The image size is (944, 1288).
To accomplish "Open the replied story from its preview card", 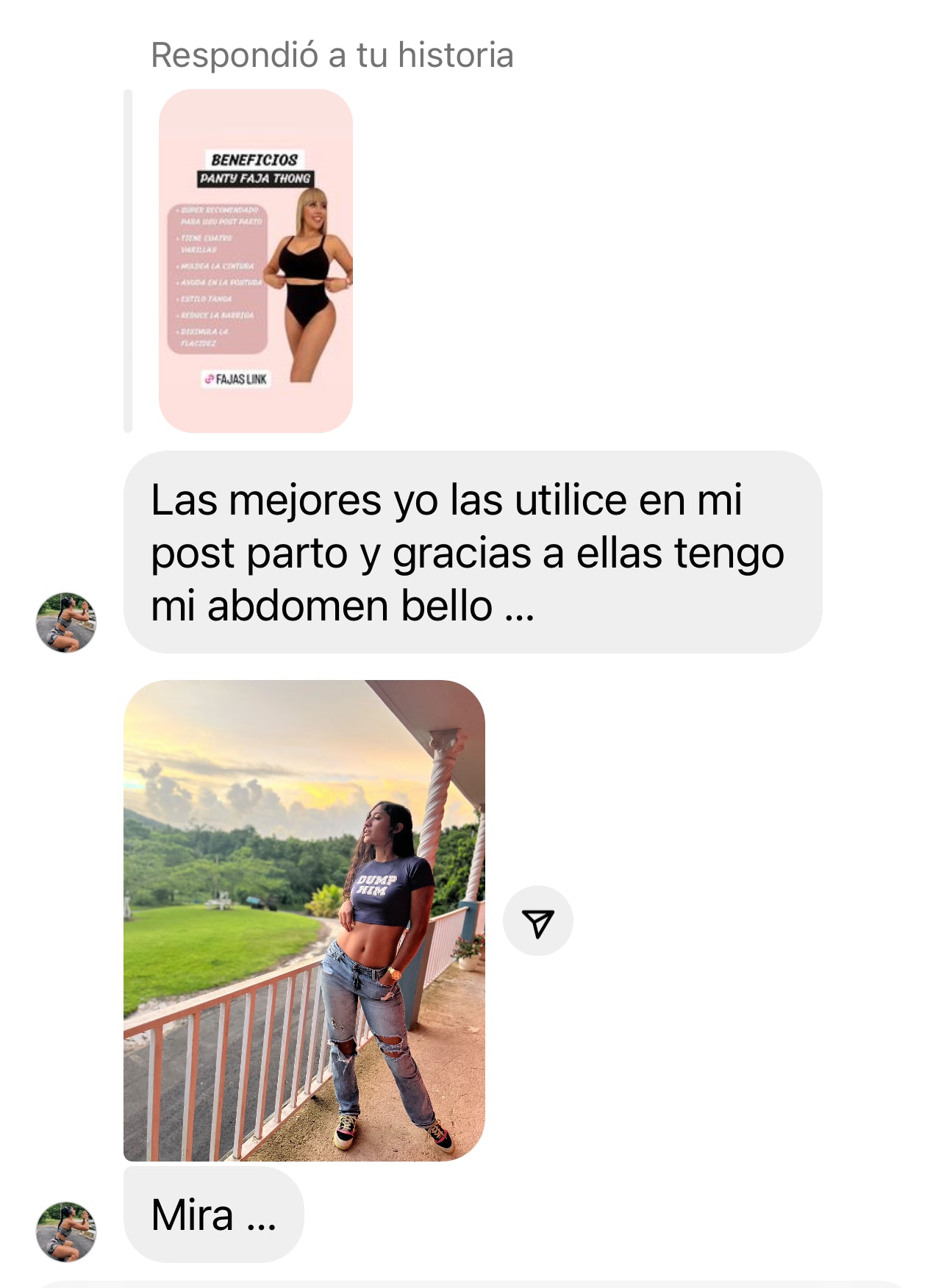I will [x=256, y=261].
